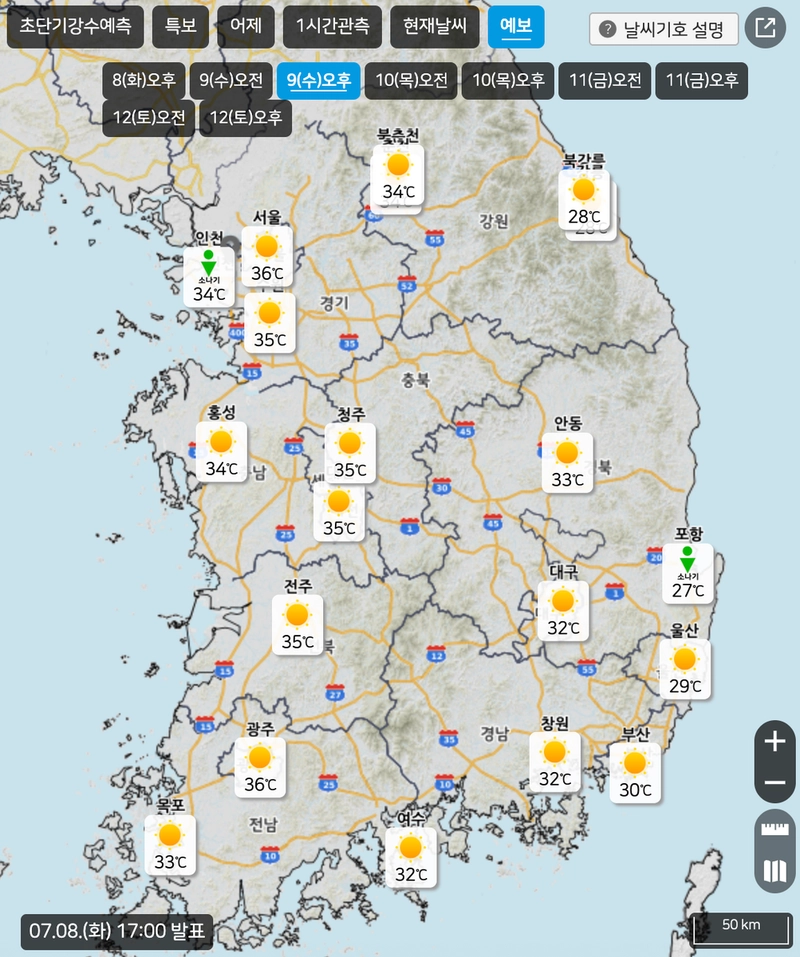Open 날씨기호 설명 help

click(664, 29)
